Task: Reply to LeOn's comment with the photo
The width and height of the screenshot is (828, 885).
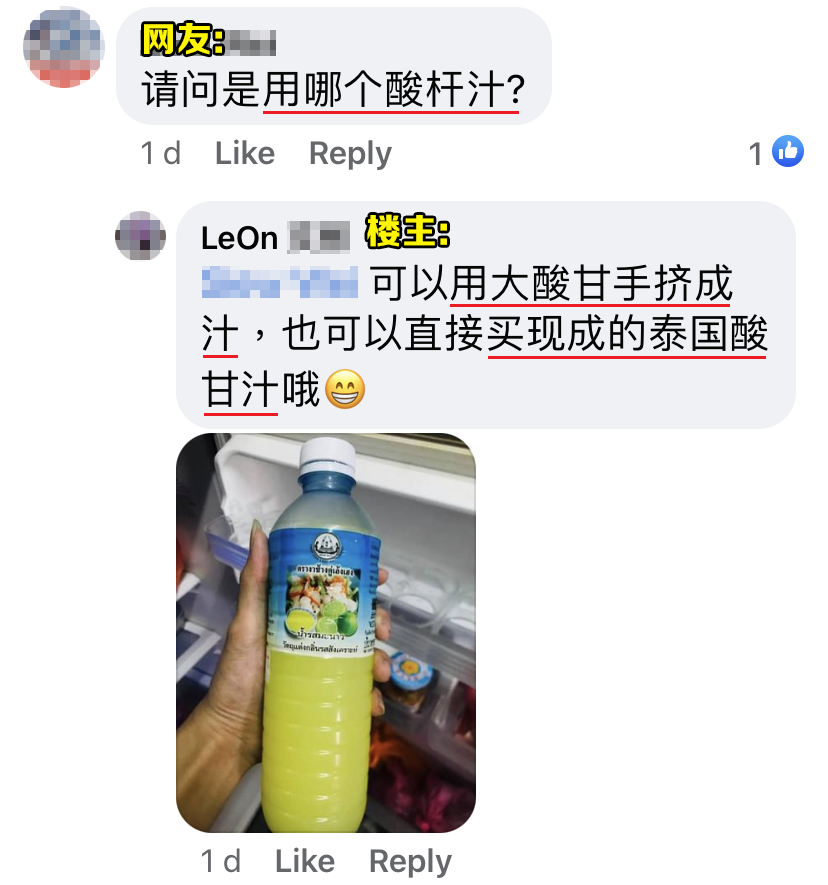Action: (x=410, y=861)
